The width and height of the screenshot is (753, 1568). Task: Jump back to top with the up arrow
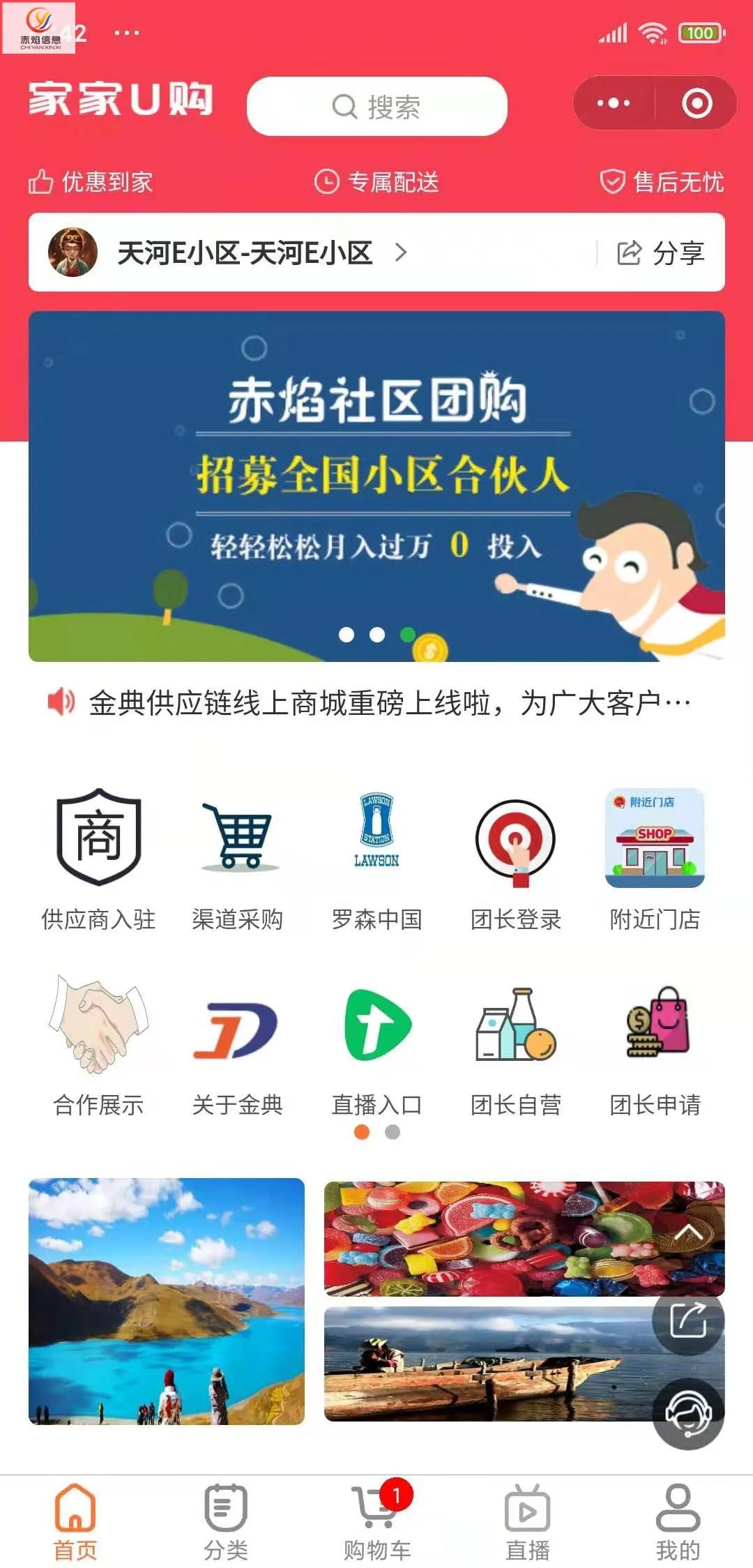[688, 1233]
